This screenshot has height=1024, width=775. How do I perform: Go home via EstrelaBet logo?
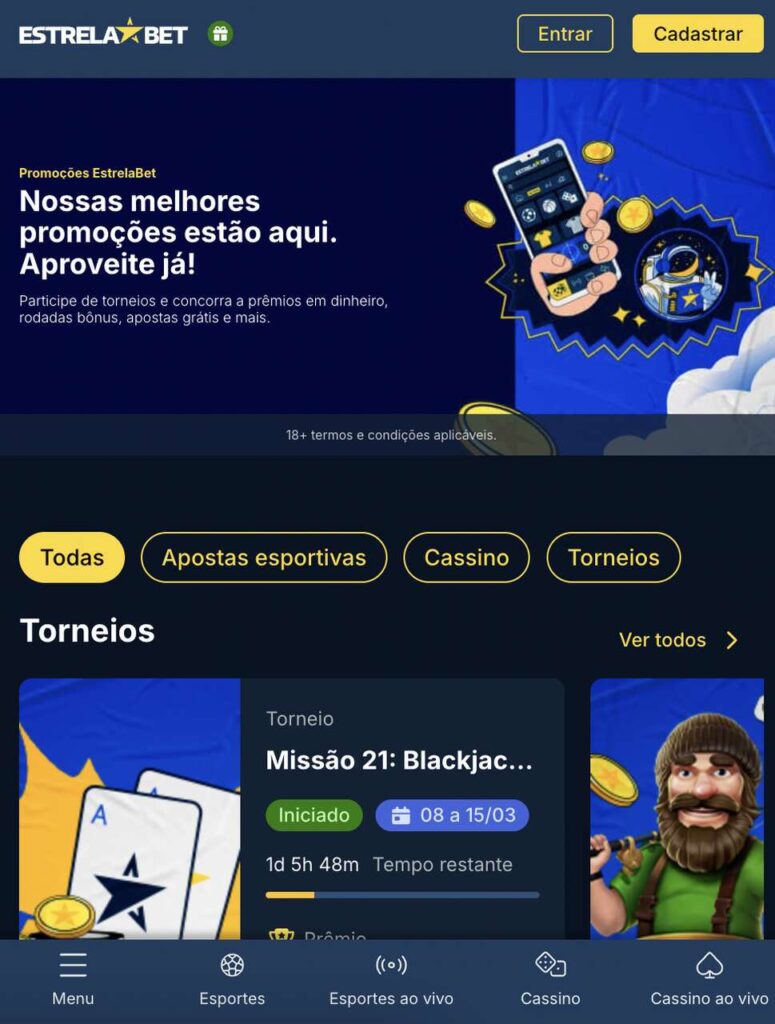103,34
